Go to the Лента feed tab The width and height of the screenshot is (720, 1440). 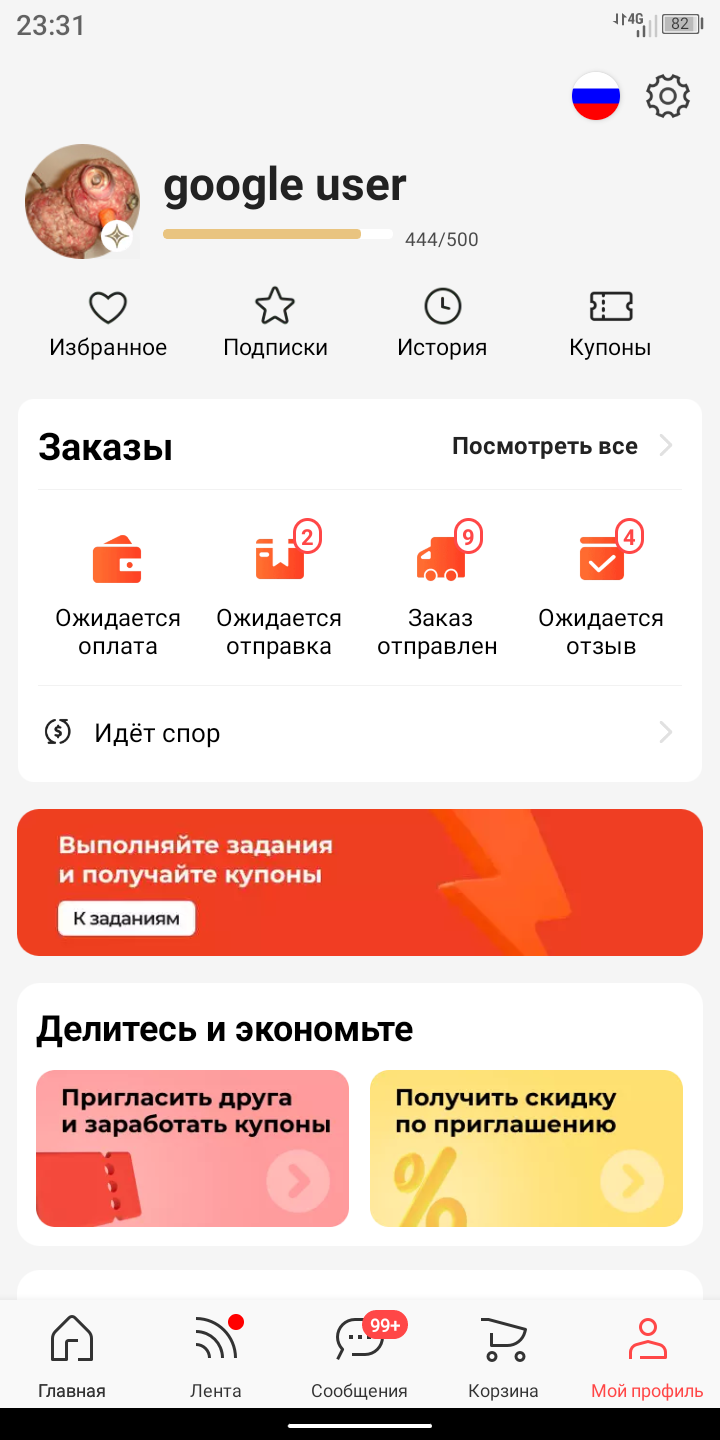[216, 1356]
